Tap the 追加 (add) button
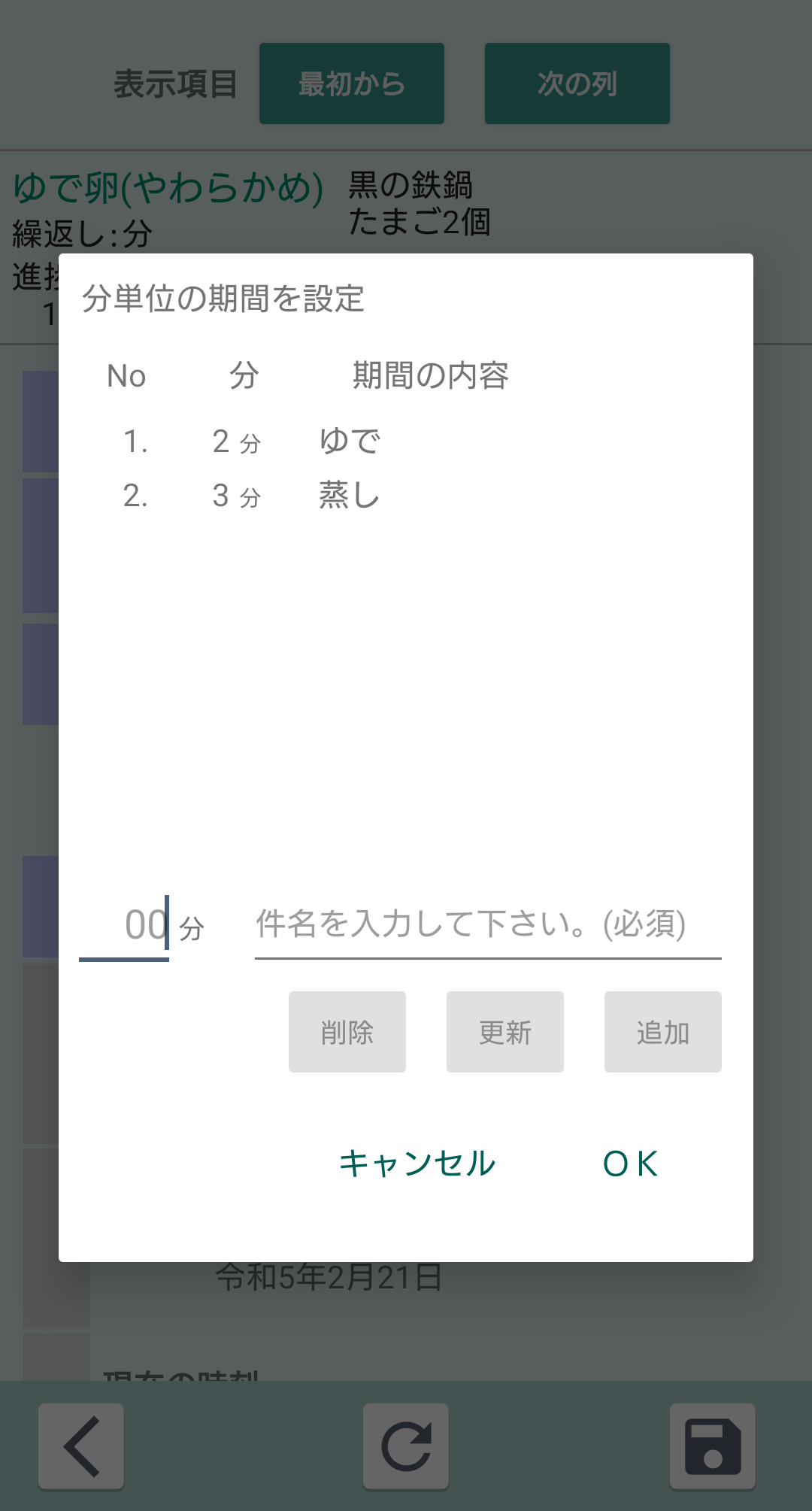 662,1032
